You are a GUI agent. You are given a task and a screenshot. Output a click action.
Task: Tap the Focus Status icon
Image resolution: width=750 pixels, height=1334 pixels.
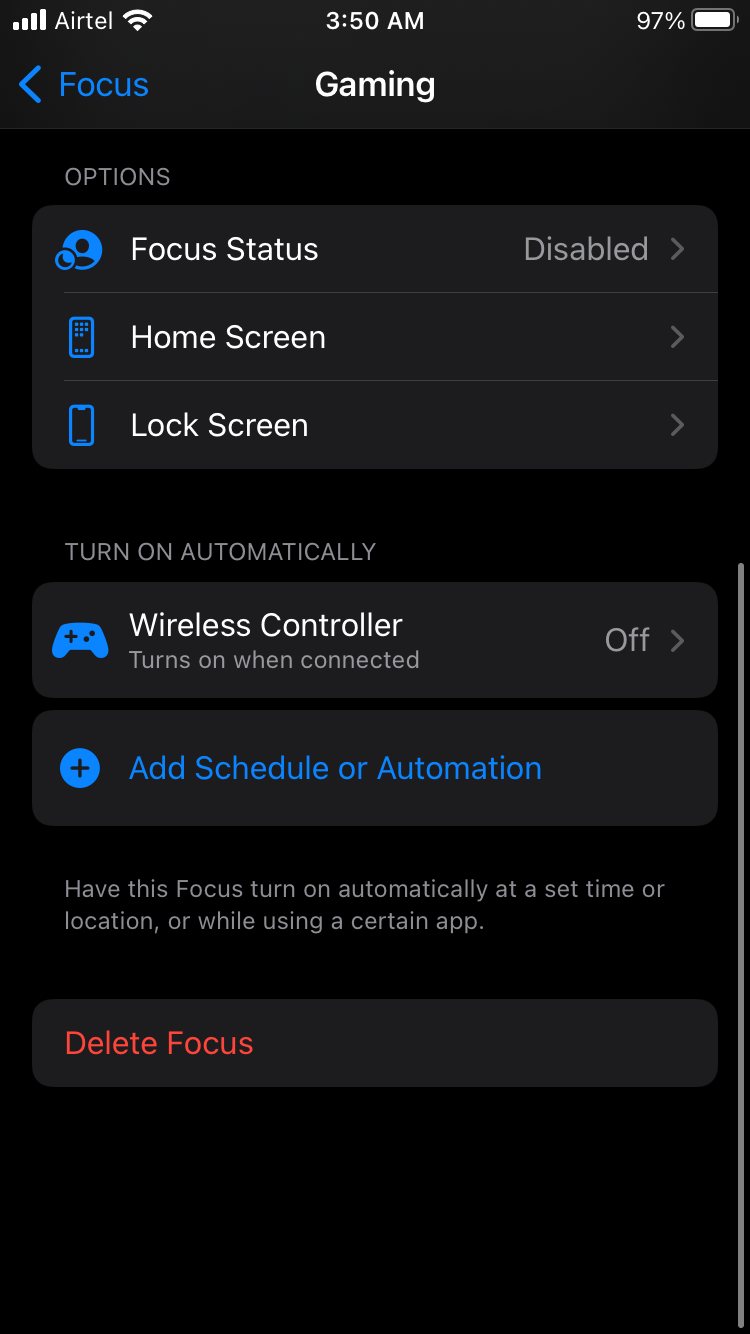coord(80,249)
